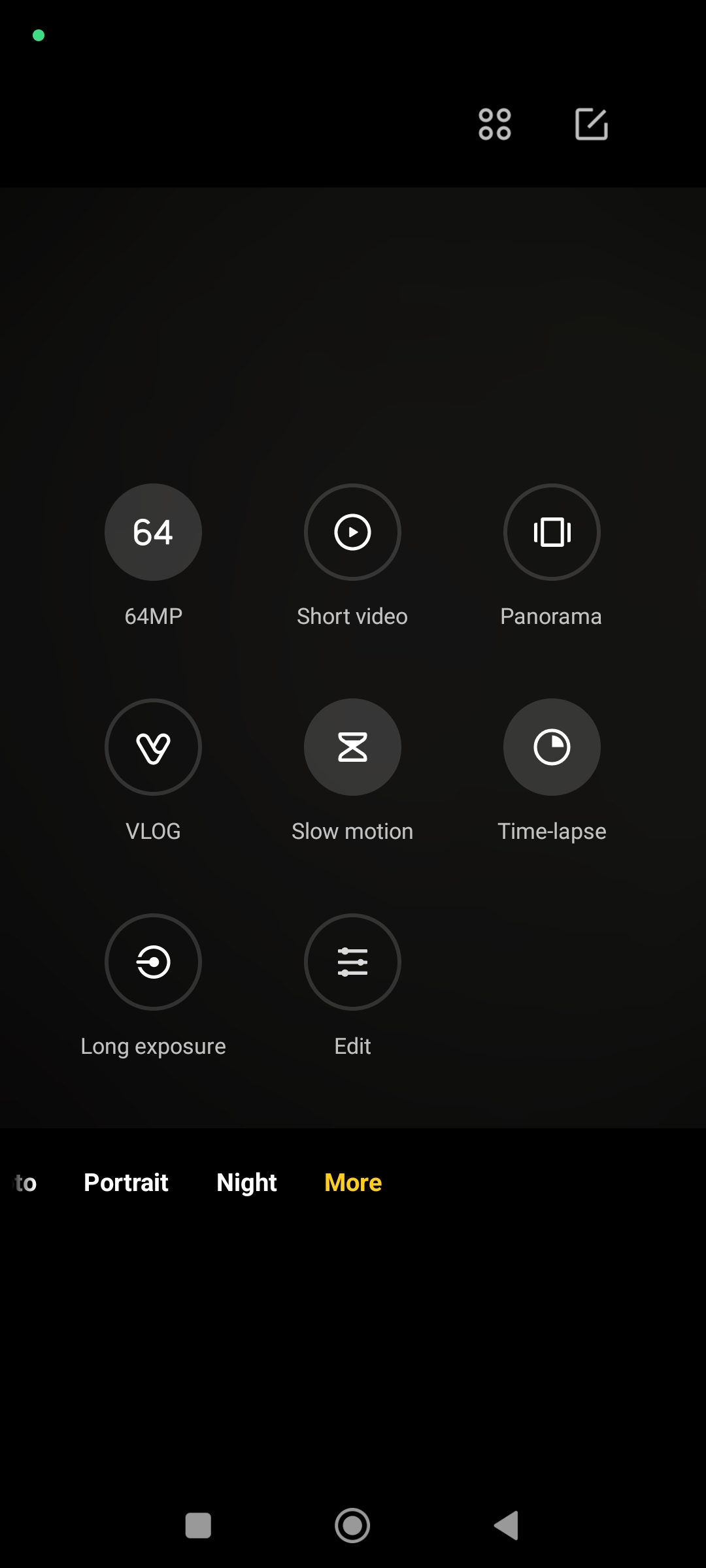This screenshot has width=706, height=1568.
Task: Switch to the Portrait tab
Action: pos(126,1183)
